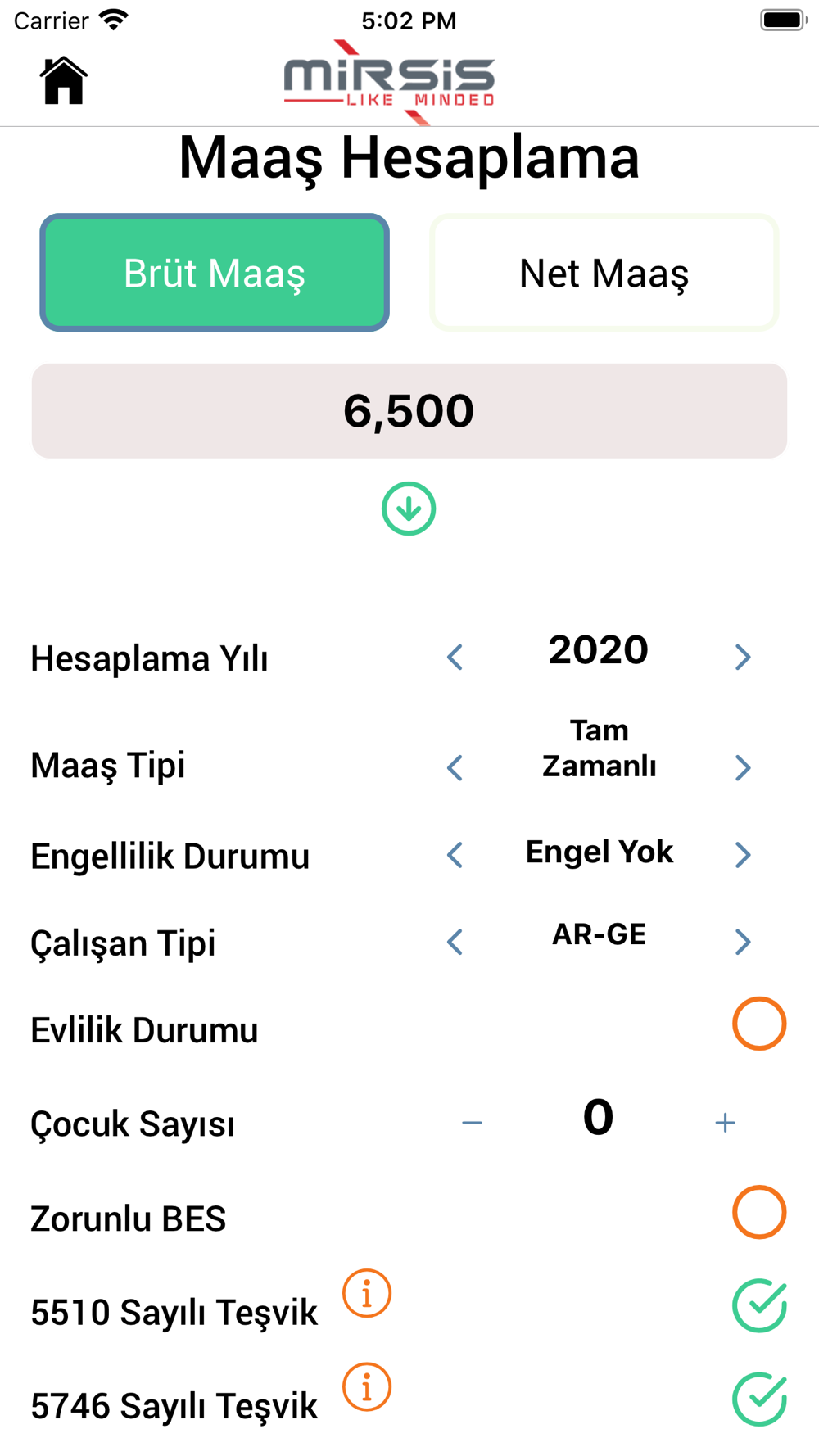Select the Brüt Maaş option
The width and height of the screenshot is (819, 1456).
(x=215, y=273)
